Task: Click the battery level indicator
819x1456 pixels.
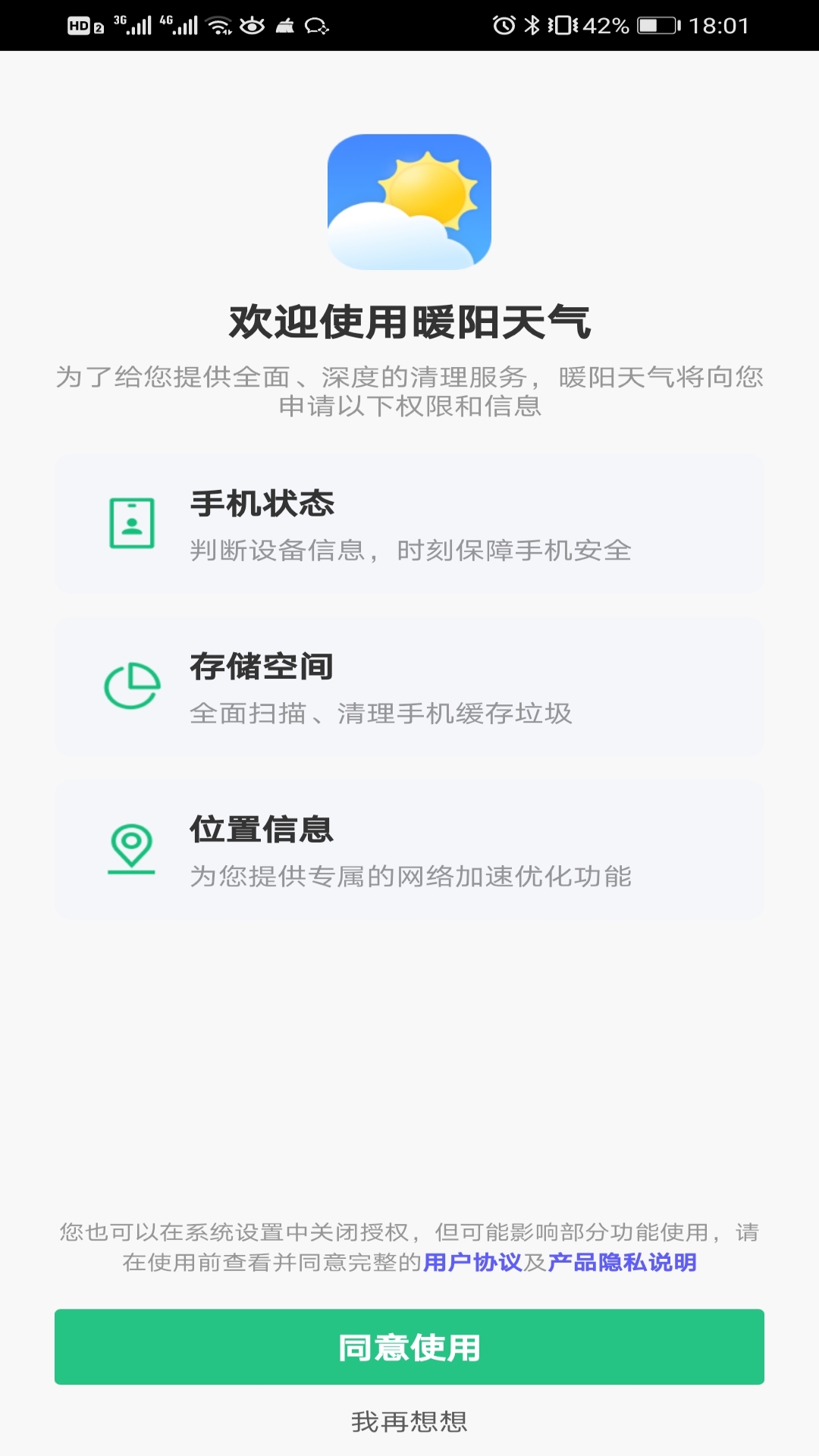Action: tap(657, 25)
